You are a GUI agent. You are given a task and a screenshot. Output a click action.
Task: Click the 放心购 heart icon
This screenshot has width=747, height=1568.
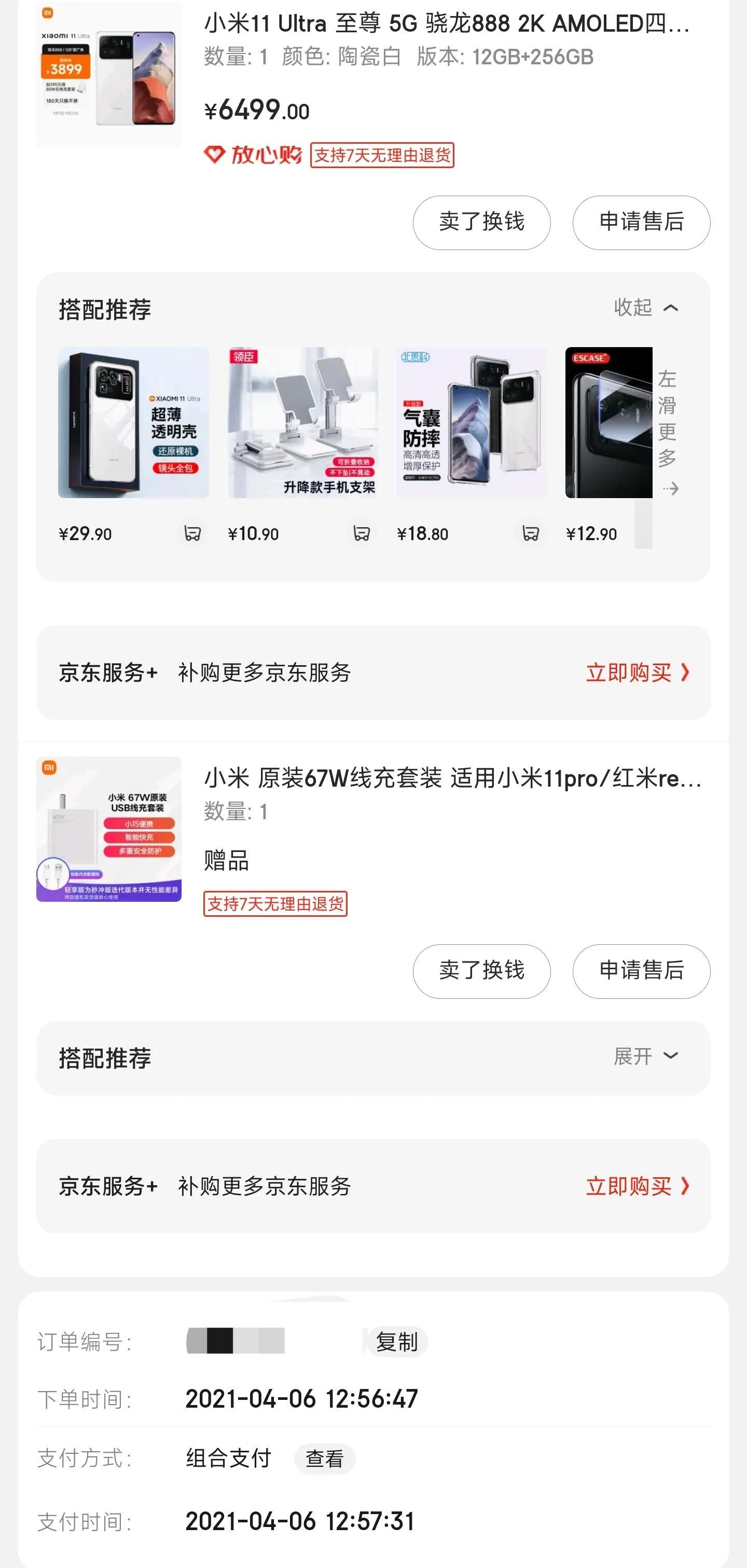coord(214,155)
